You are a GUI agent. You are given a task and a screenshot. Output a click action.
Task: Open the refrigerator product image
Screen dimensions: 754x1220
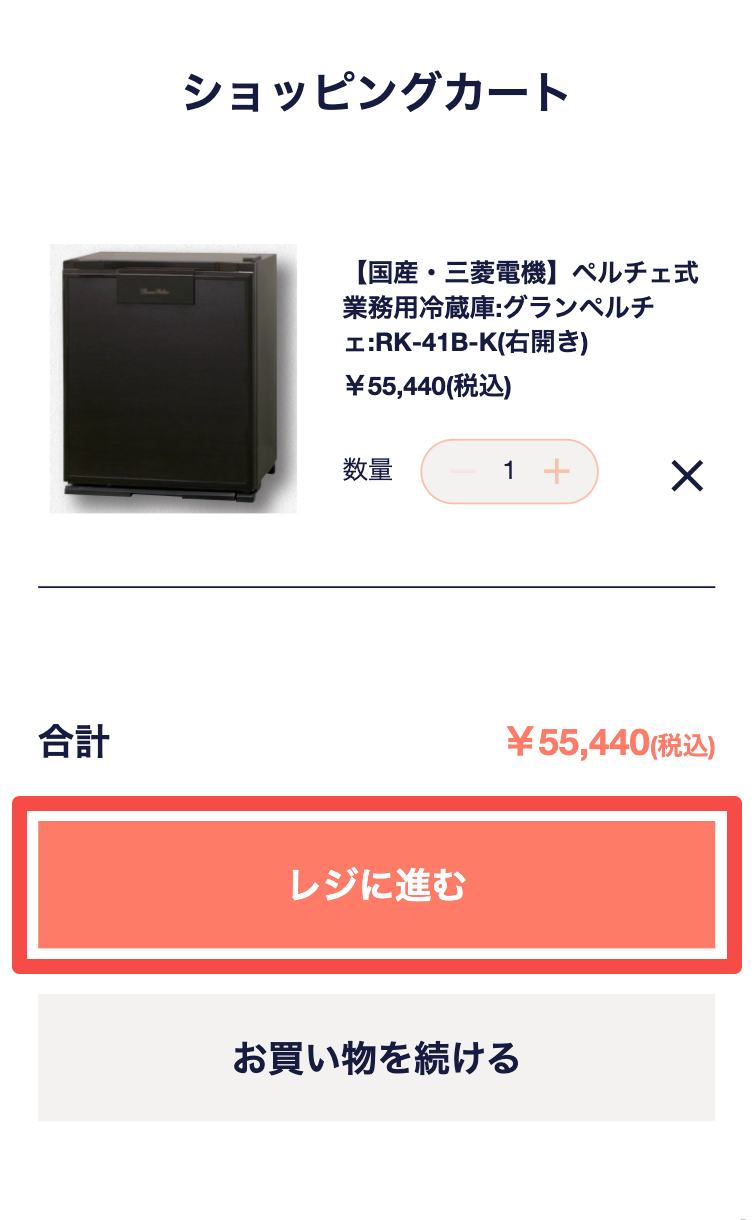point(173,379)
